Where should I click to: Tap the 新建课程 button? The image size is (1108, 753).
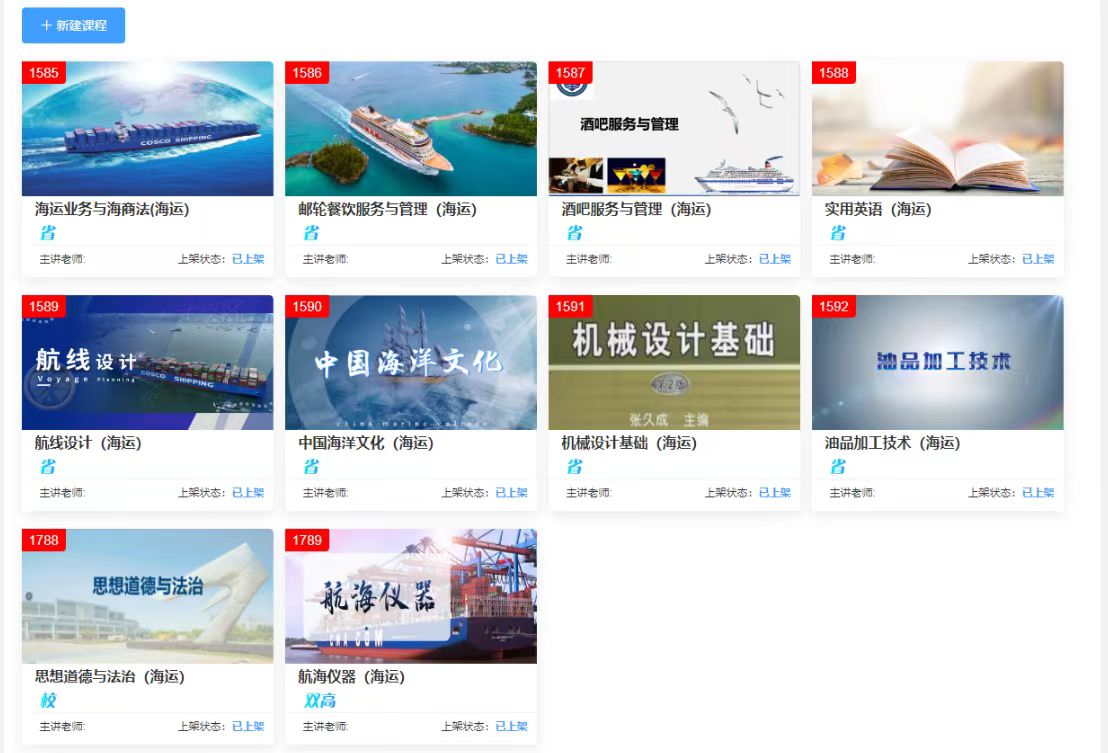(x=73, y=26)
